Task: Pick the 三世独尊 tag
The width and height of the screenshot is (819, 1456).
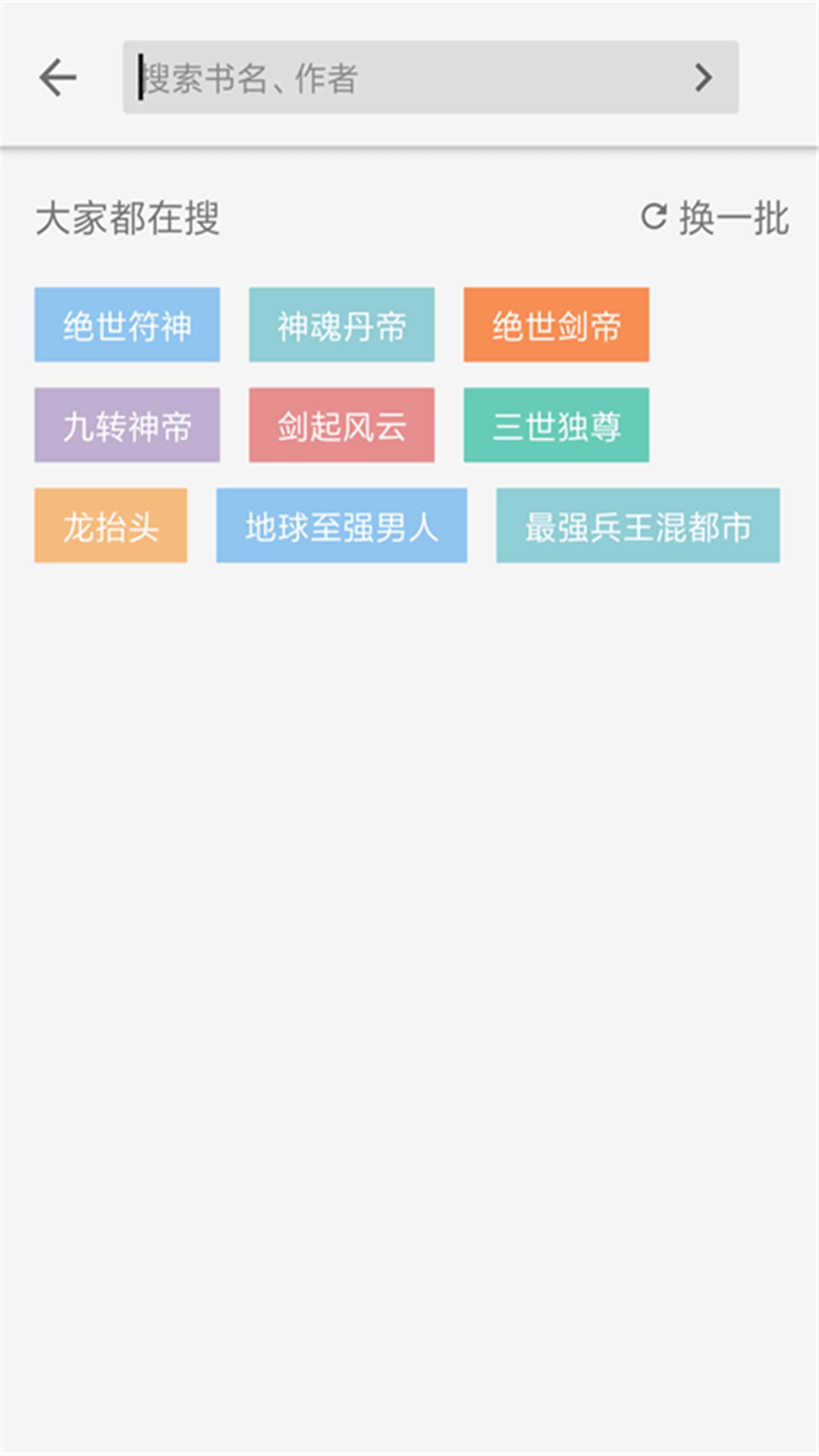Action: 557,425
